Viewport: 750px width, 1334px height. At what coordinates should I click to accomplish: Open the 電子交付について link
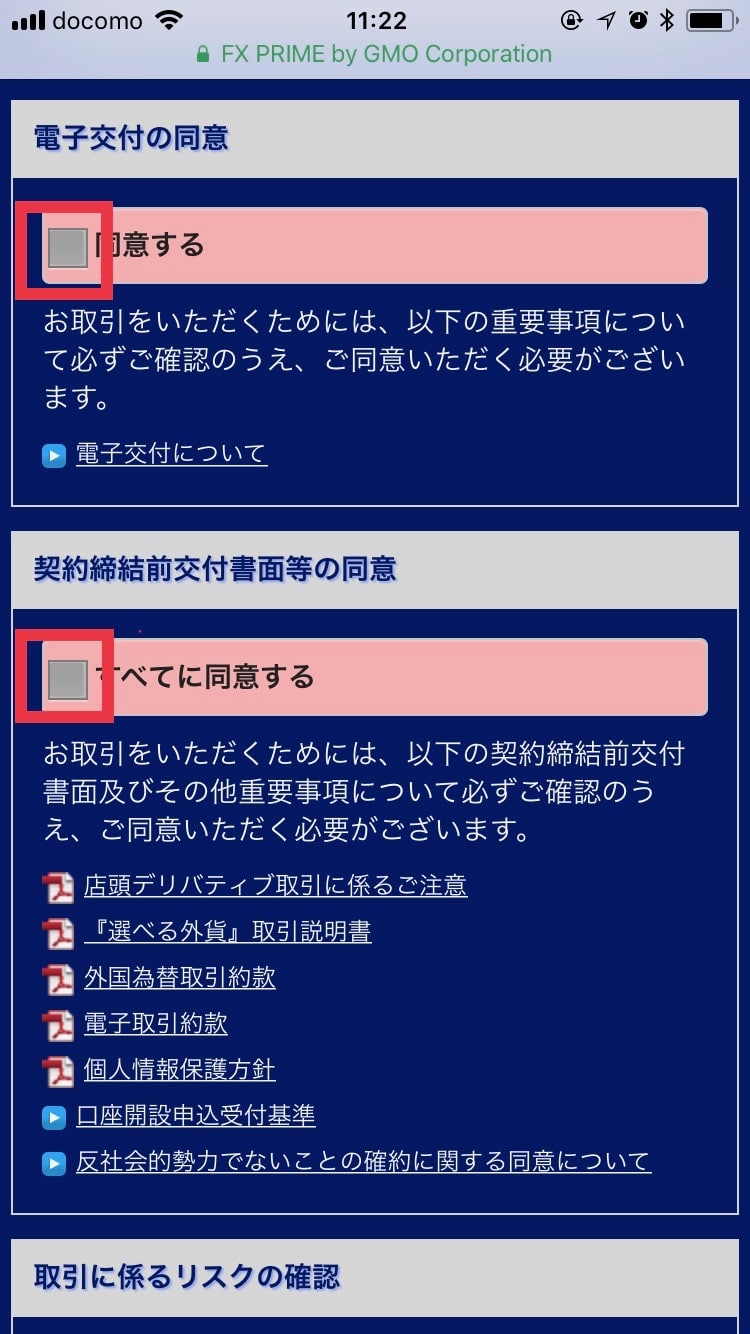171,454
